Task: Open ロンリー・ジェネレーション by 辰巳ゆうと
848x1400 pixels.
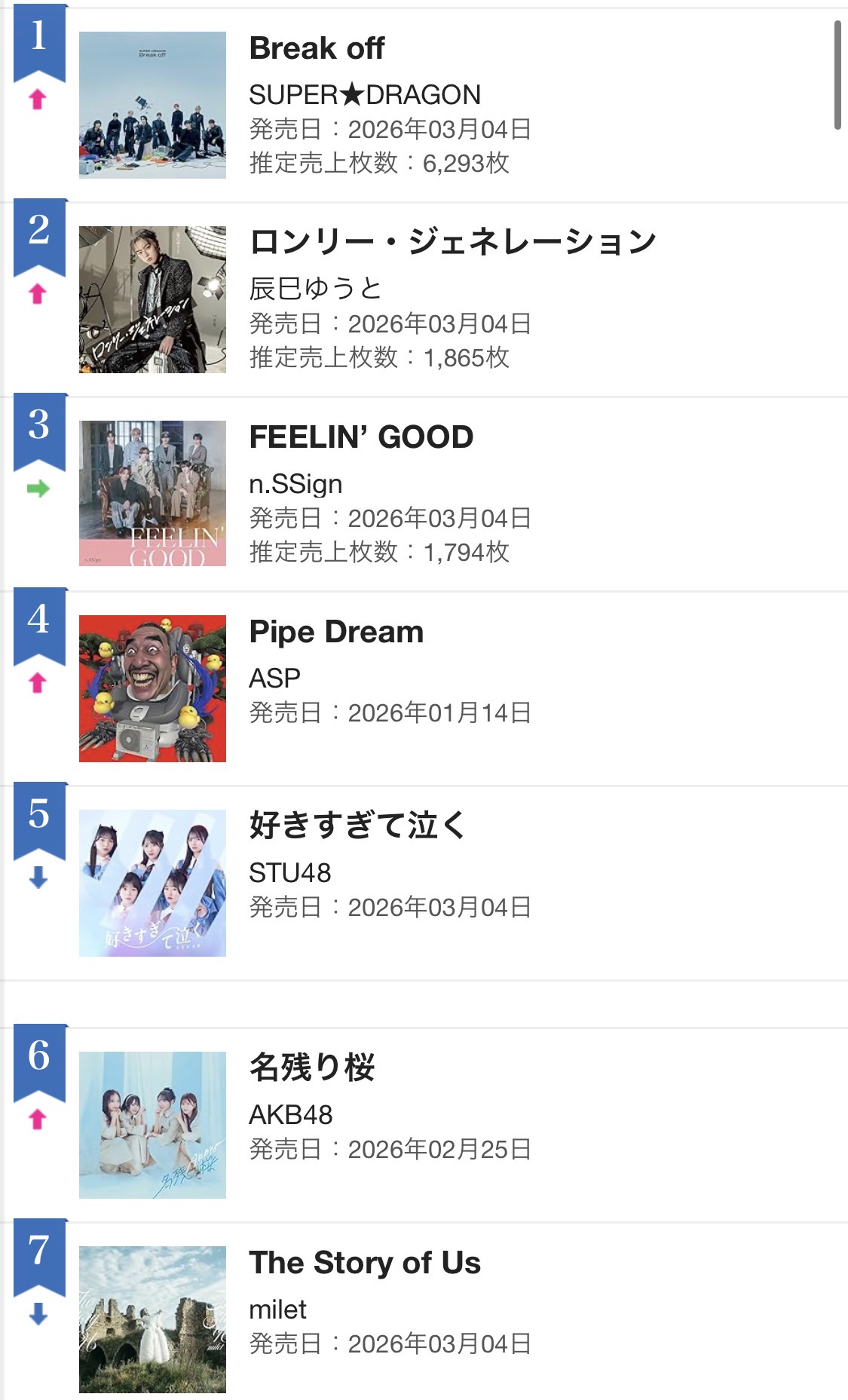Action: tap(452, 243)
